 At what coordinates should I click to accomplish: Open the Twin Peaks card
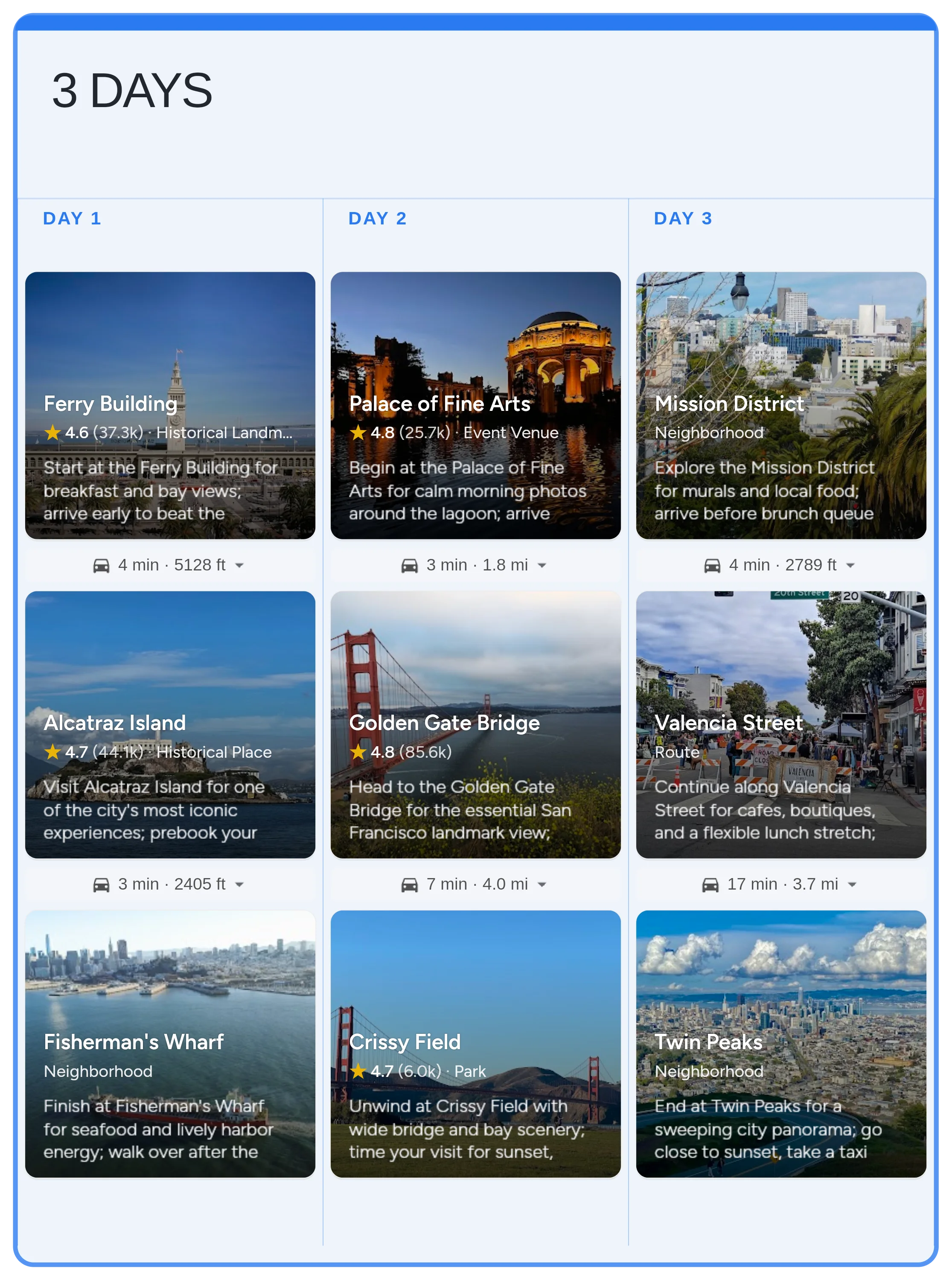(x=781, y=1043)
